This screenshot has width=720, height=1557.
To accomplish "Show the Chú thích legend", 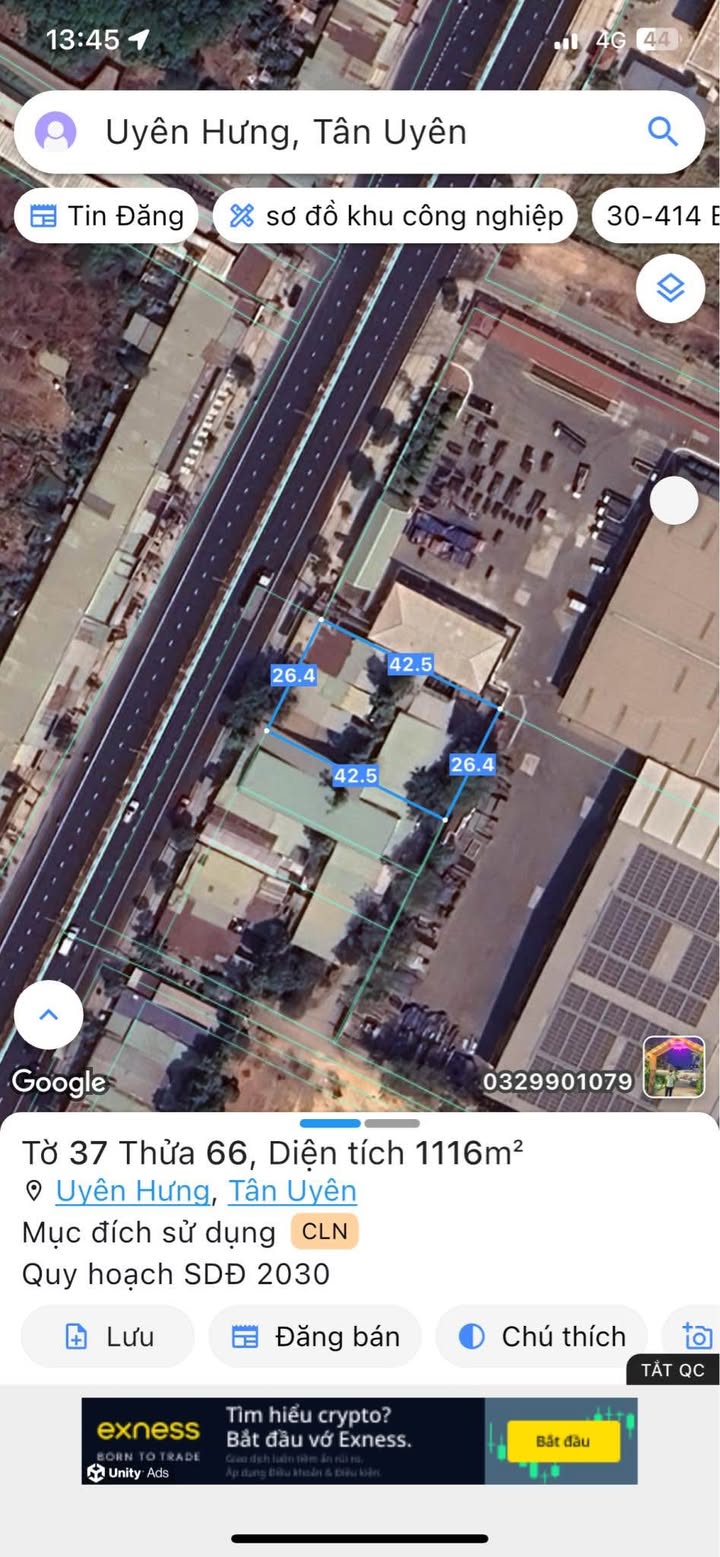I will pos(543,1336).
